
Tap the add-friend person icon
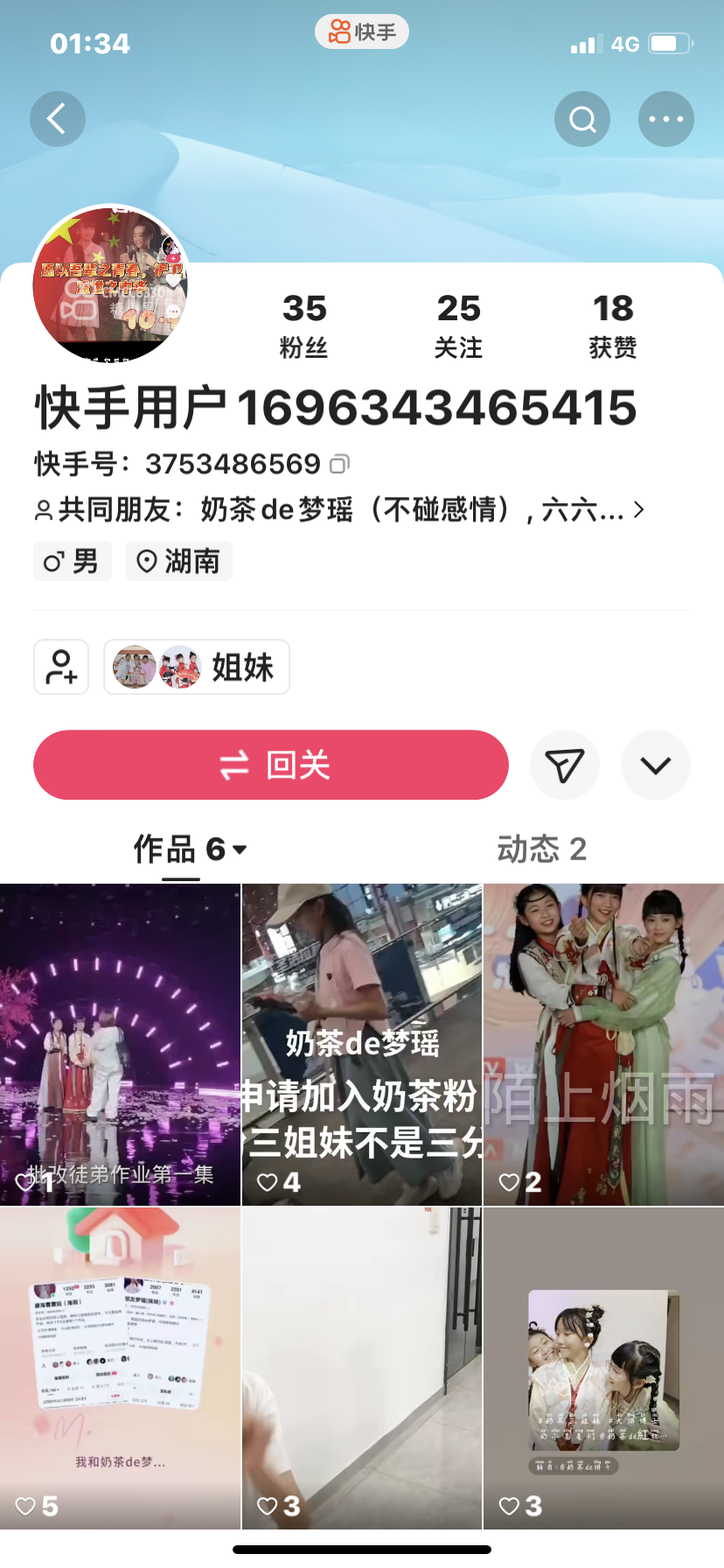[61, 667]
